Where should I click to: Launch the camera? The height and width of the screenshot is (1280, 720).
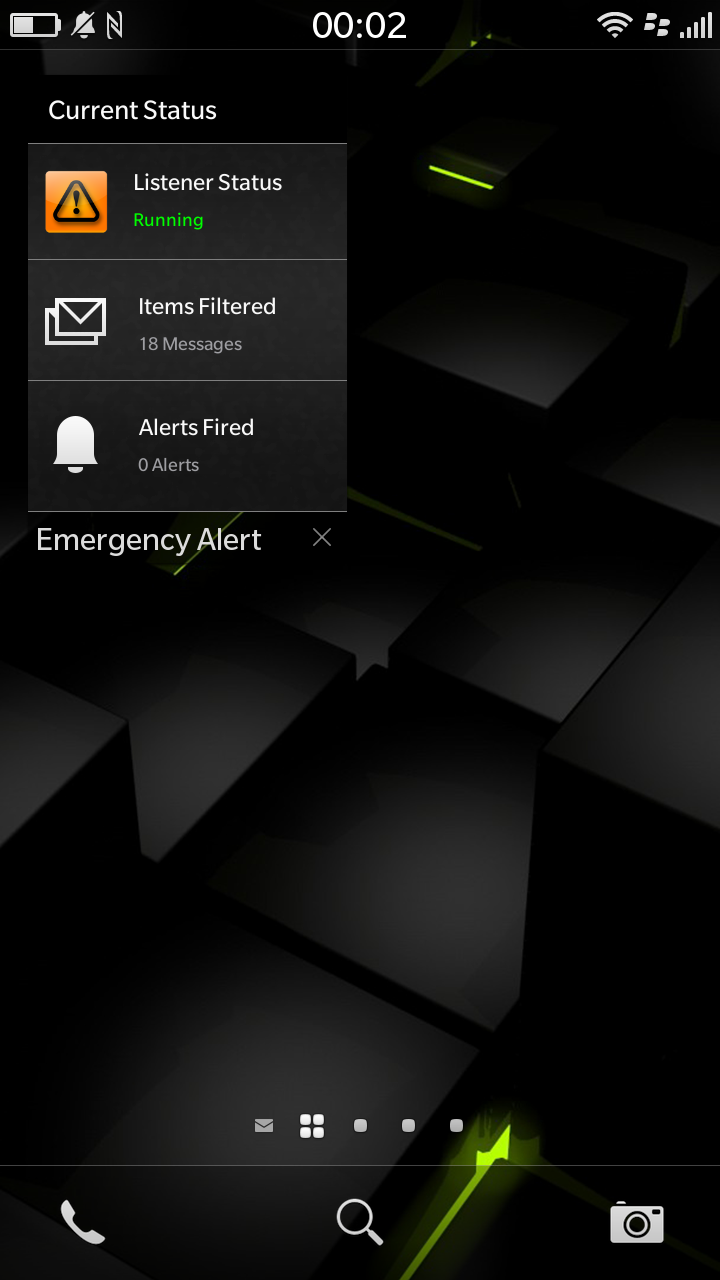[x=637, y=1222]
